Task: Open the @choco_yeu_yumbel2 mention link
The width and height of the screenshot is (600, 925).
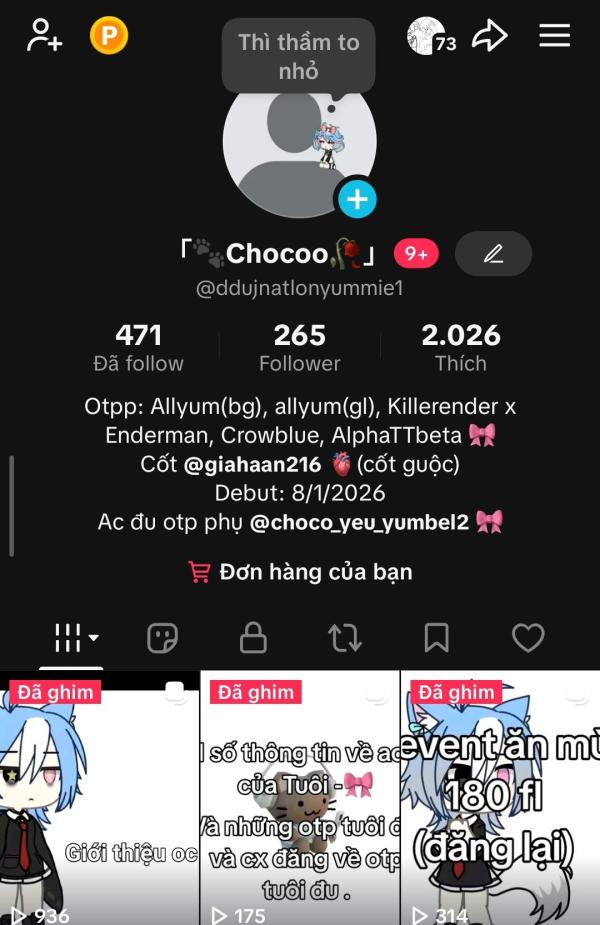Action: [358, 521]
